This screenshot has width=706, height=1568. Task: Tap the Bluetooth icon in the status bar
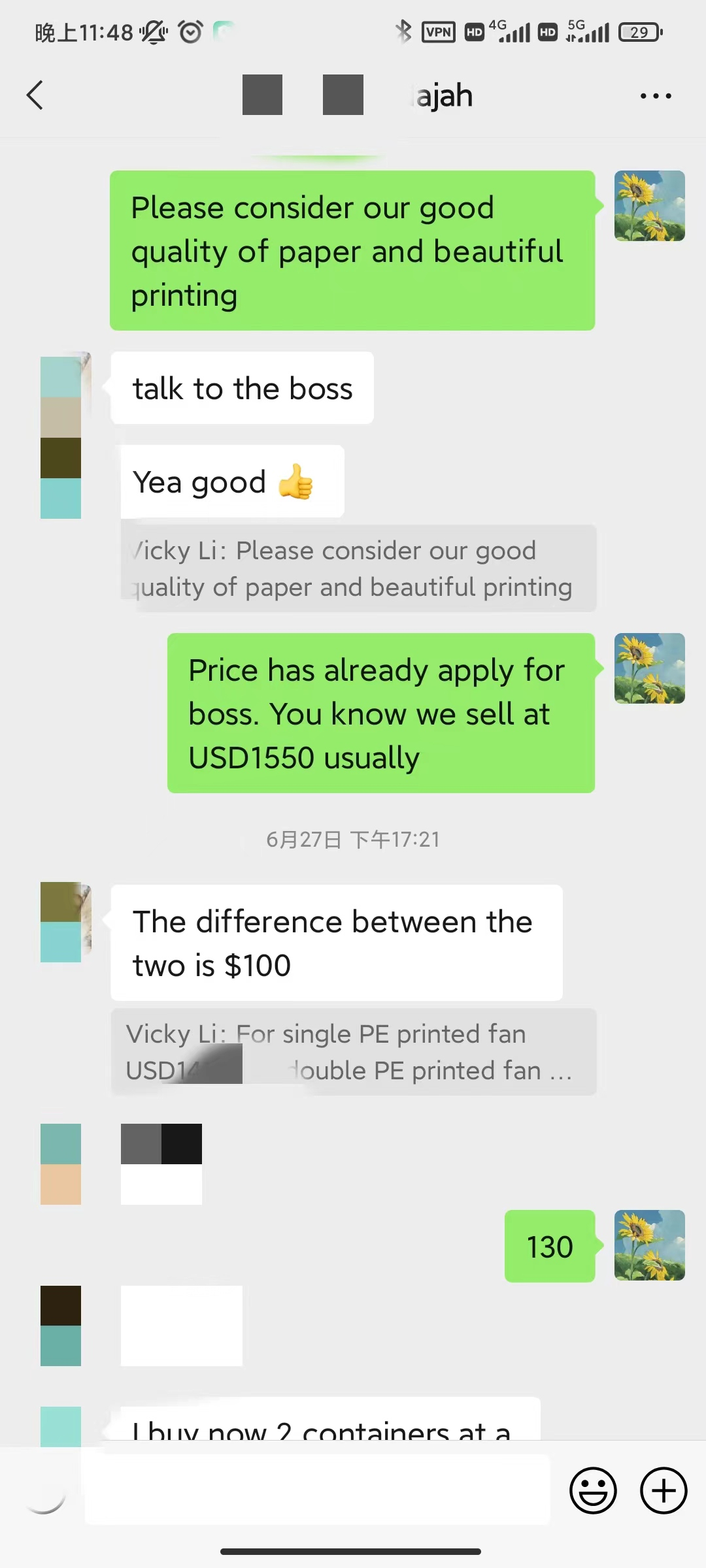point(403,31)
